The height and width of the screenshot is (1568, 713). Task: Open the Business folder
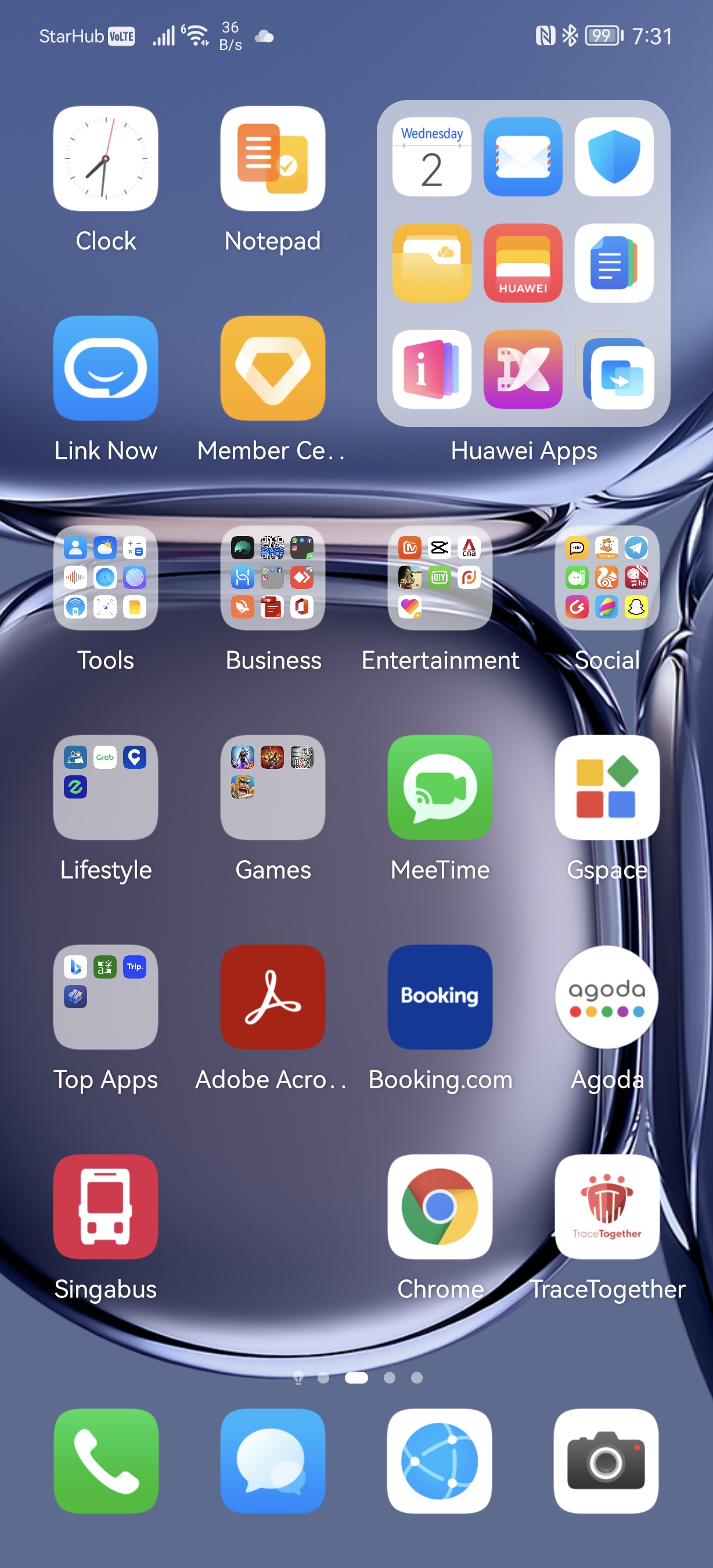pyautogui.click(x=272, y=578)
